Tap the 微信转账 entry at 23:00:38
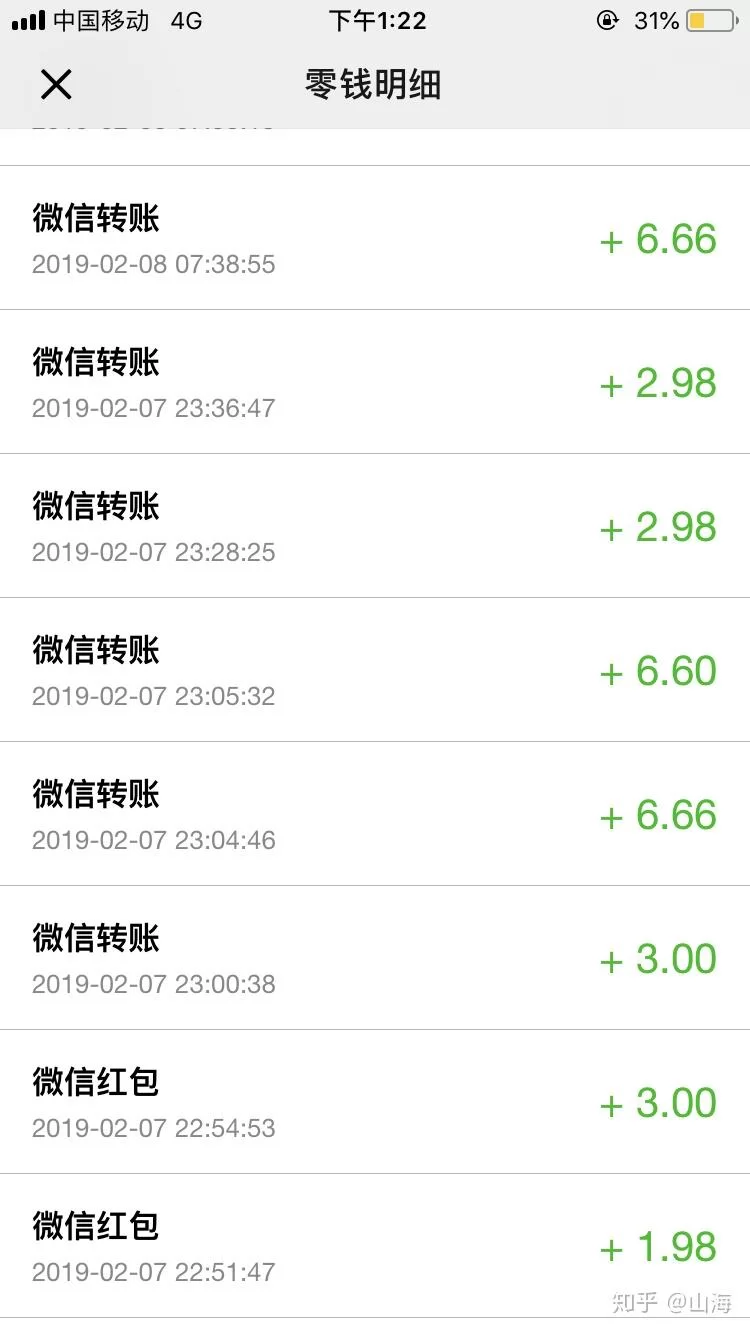Viewport: 750px width, 1334px height. pyautogui.click(x=375, y=959)
